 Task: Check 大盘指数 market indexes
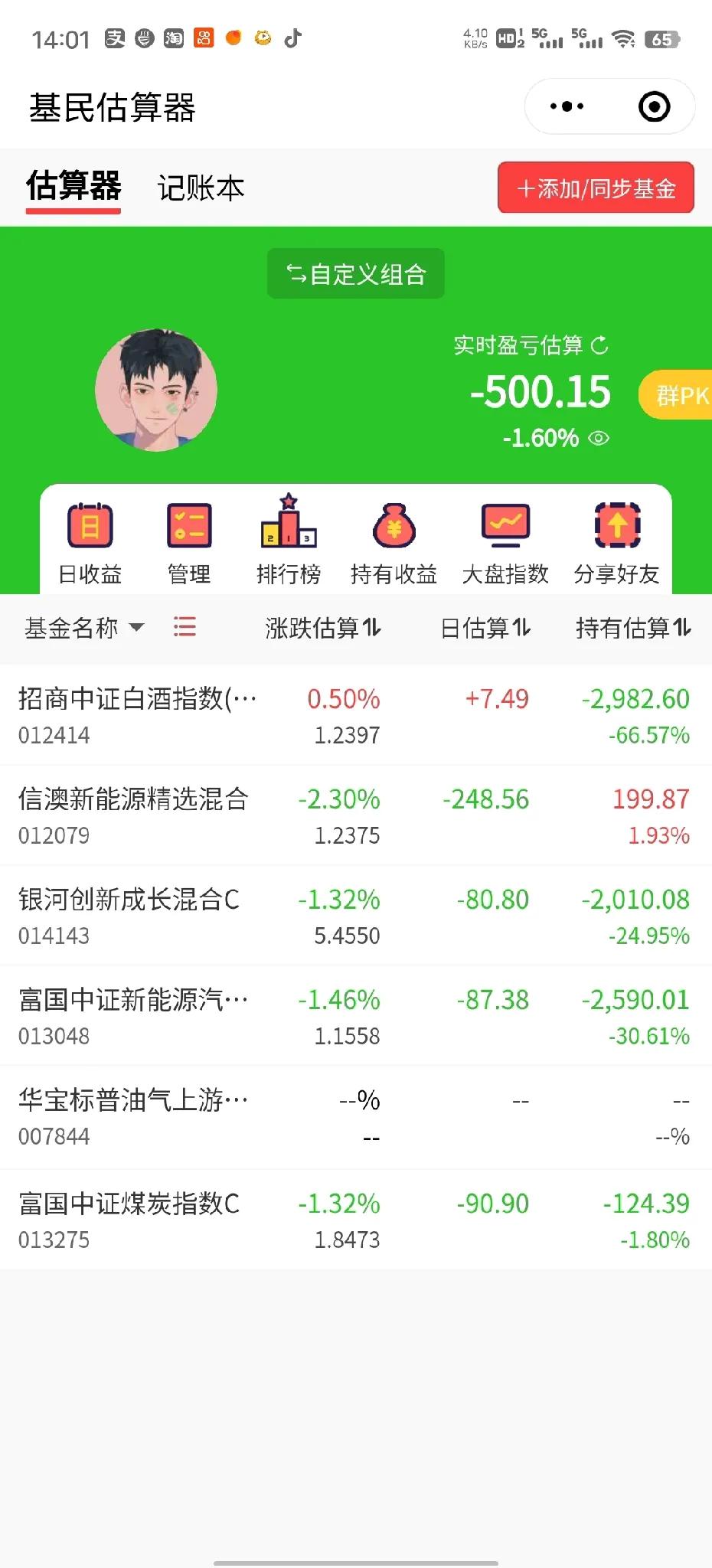tap(505, 542)
